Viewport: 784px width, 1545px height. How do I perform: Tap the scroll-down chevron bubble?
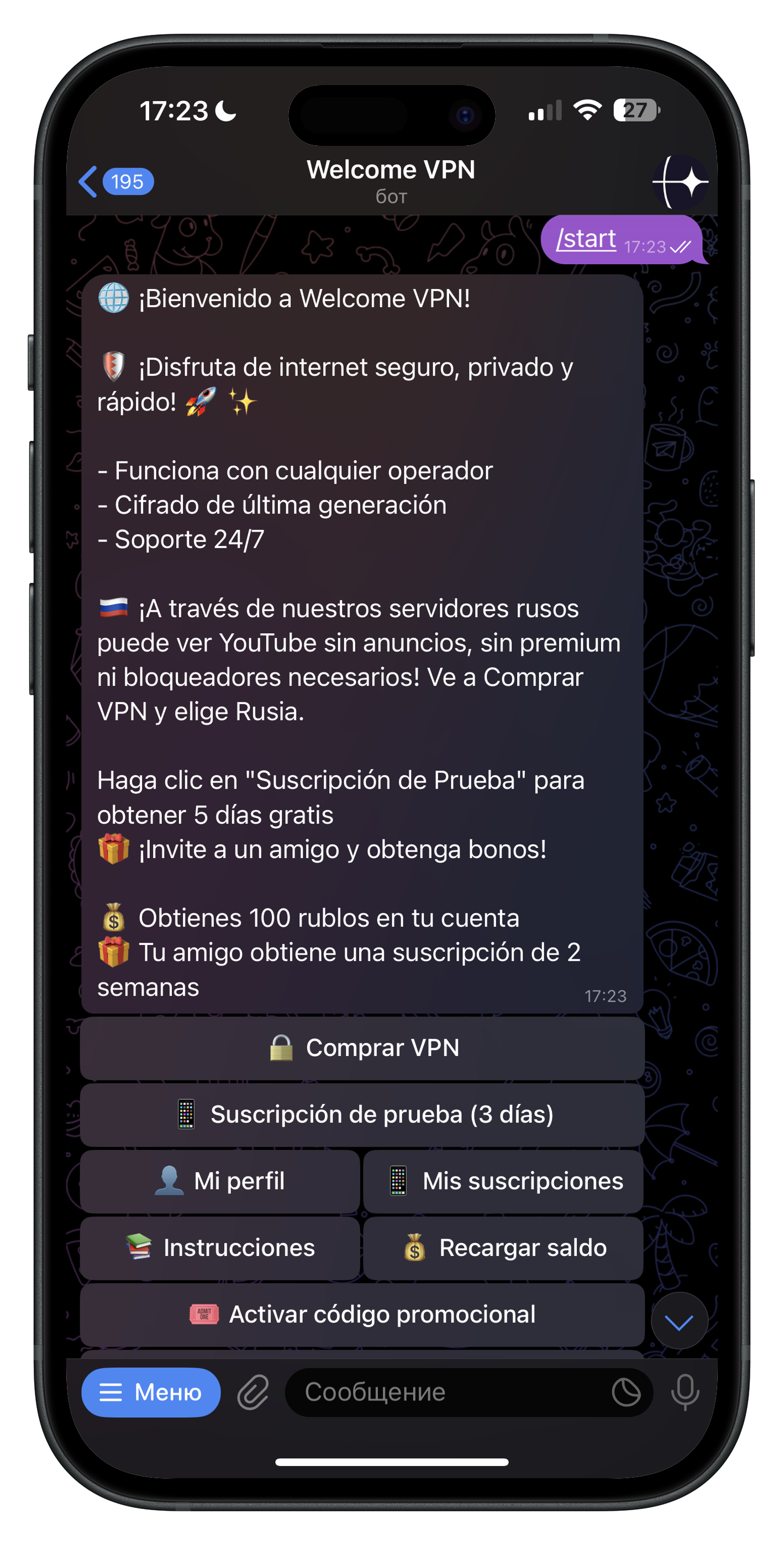click(679, 1321)
